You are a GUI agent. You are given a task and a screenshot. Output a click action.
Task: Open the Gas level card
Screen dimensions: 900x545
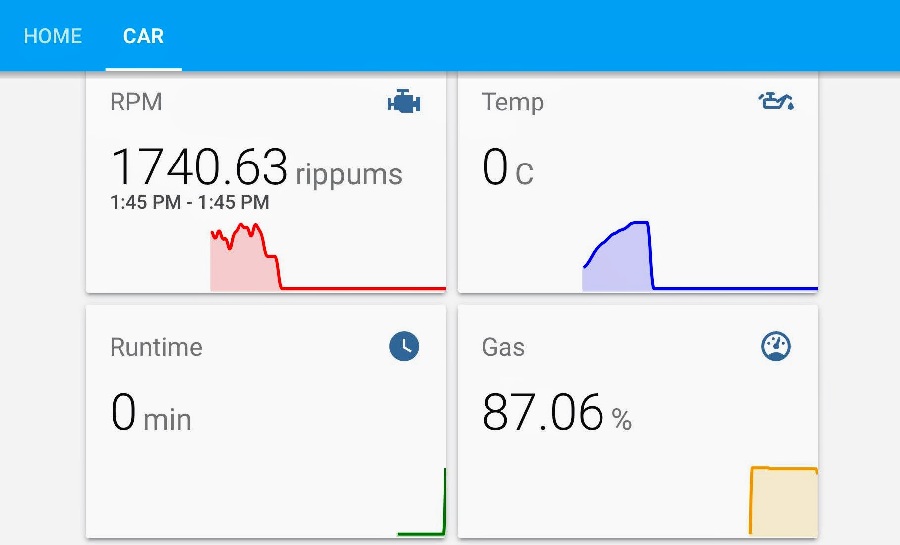click(637, 420)
